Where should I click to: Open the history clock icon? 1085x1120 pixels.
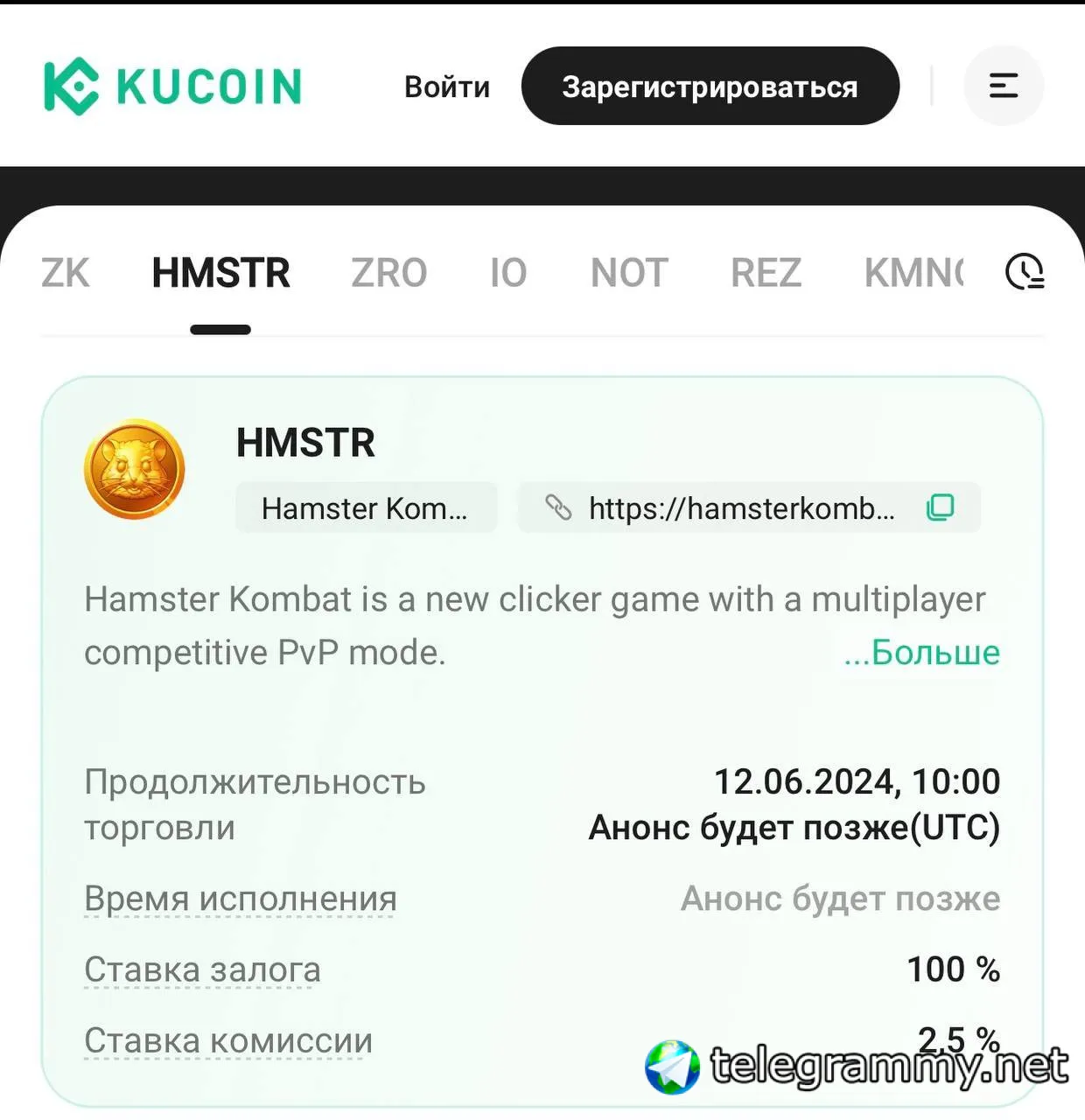click(x=1025, y=272)
